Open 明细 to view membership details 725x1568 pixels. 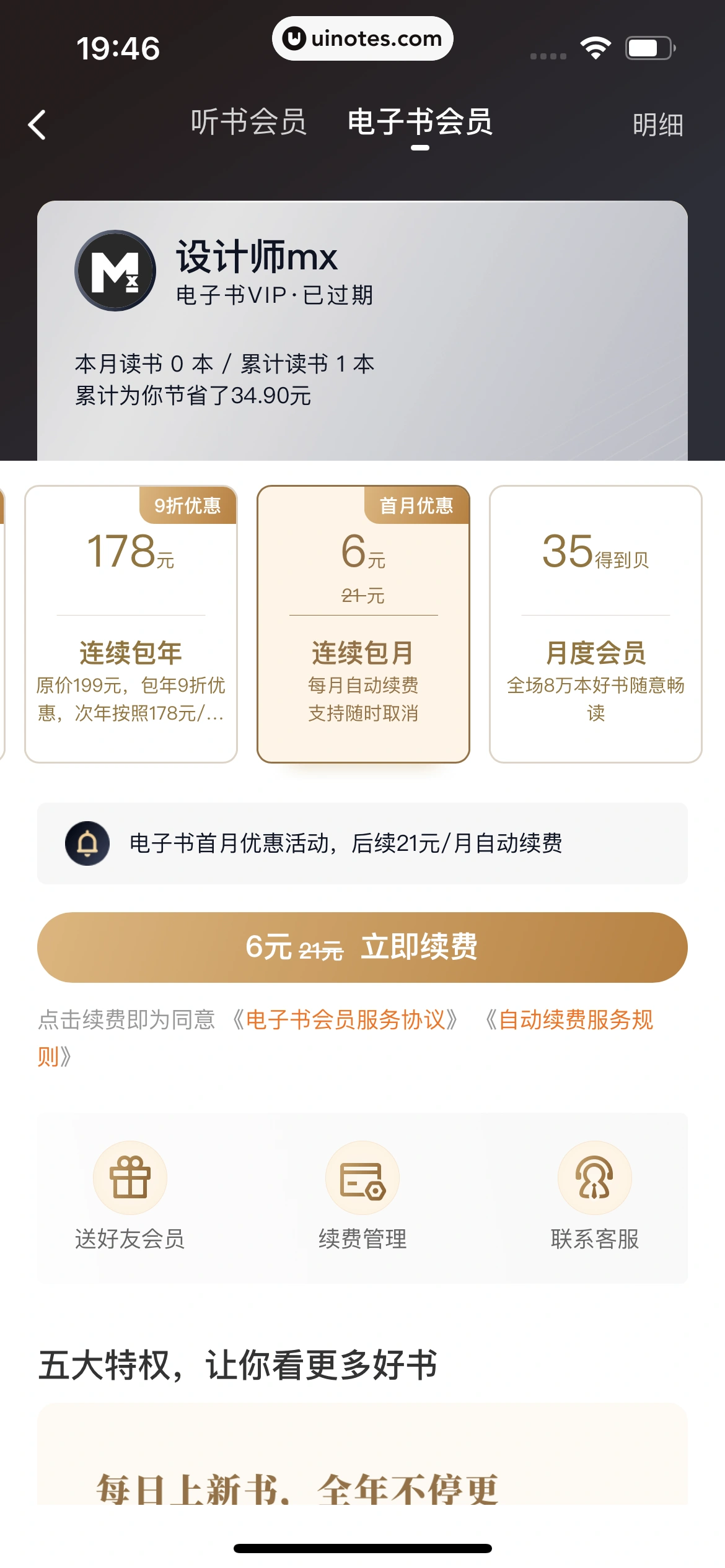click(x=659, y=124)
